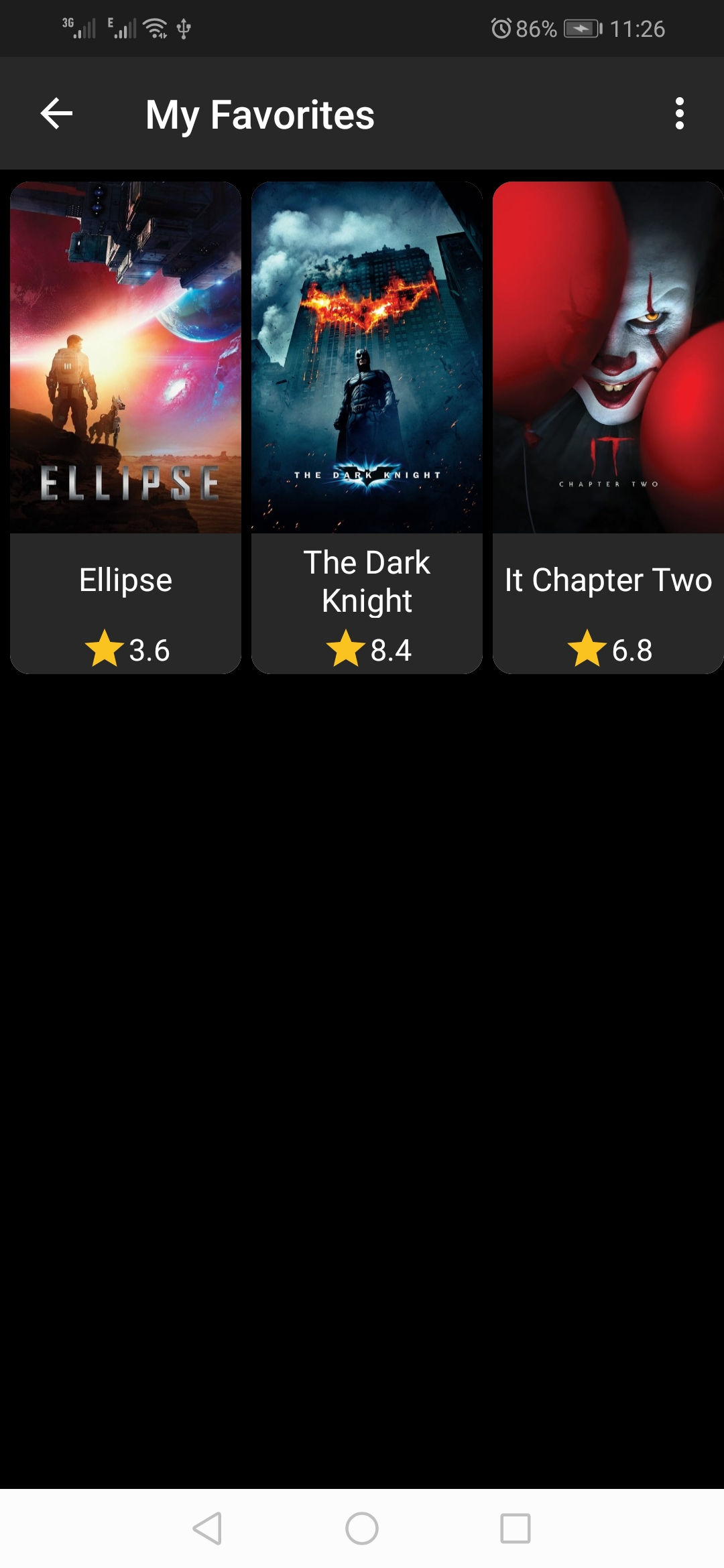Open recent apps from navigation bar

[515, 1528]
